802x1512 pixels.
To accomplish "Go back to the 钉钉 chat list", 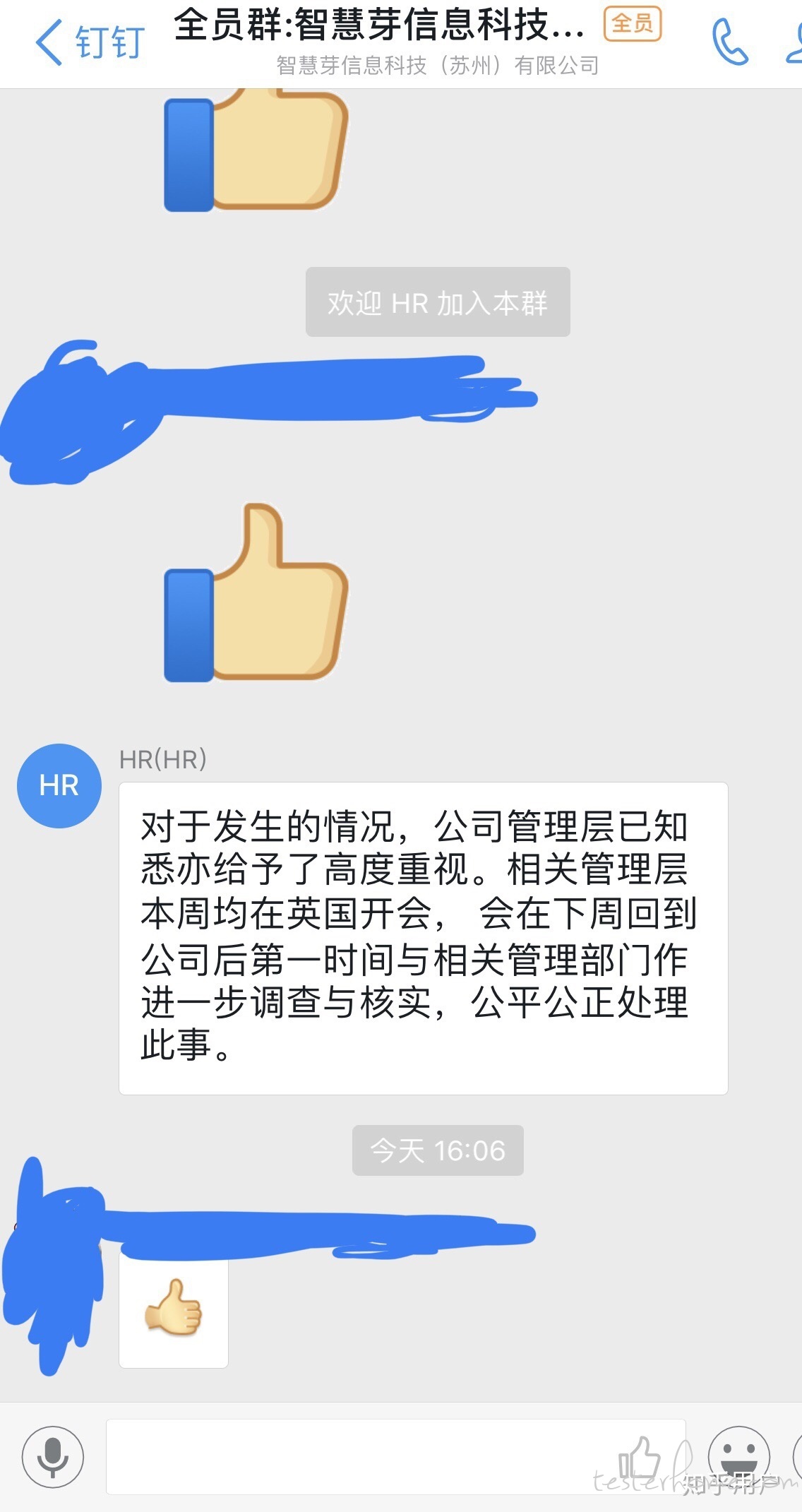I will (88, 43).
